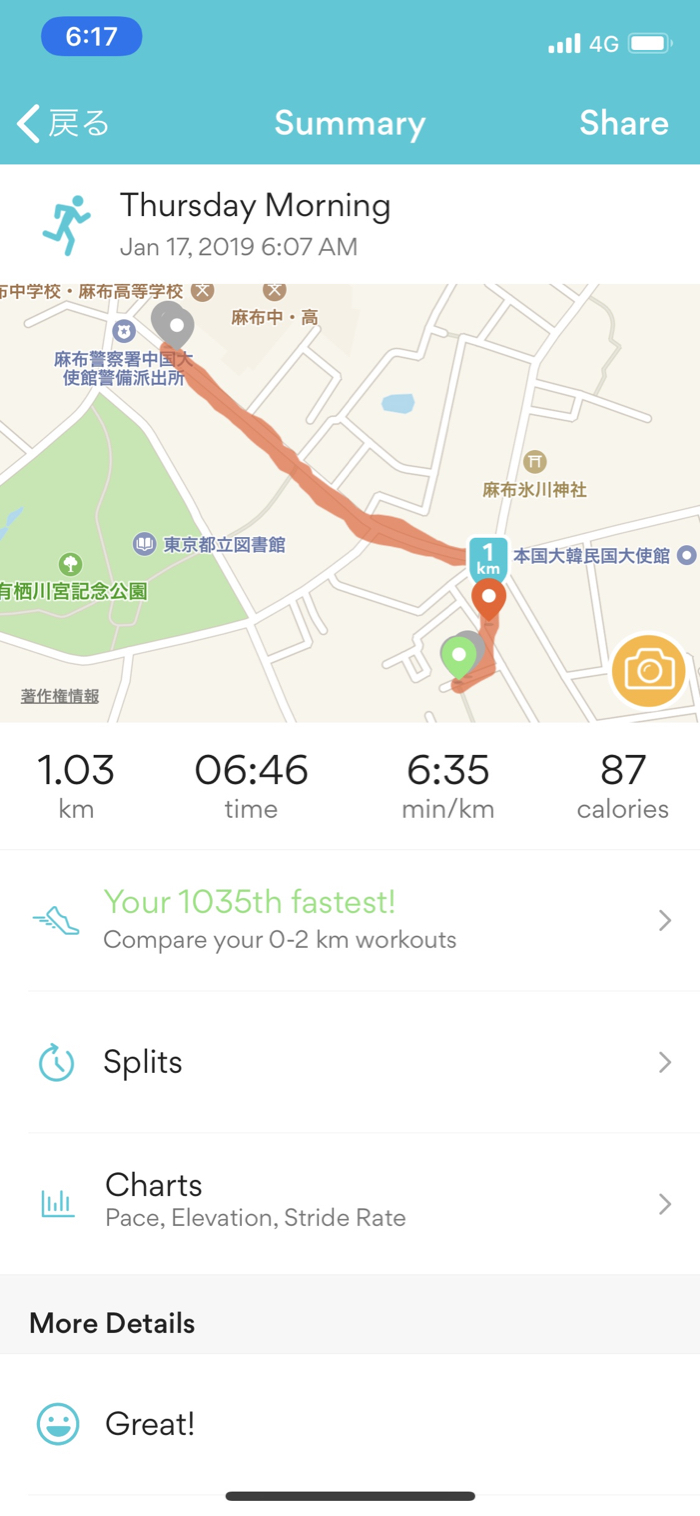
Task: Open the Splits details
Action: pyautogui.click(x=350, y=1062)
